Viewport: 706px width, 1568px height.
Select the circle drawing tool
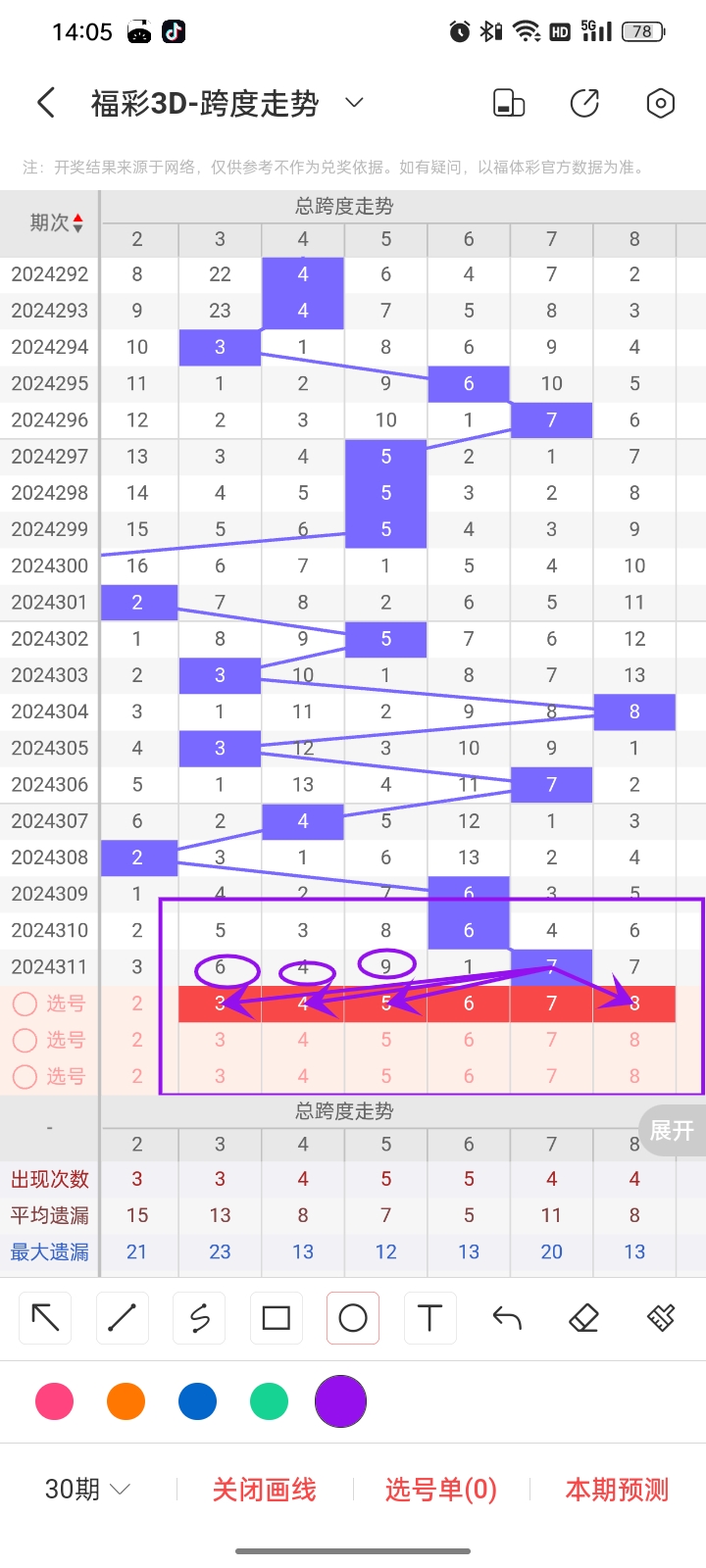pos(353,1317)
